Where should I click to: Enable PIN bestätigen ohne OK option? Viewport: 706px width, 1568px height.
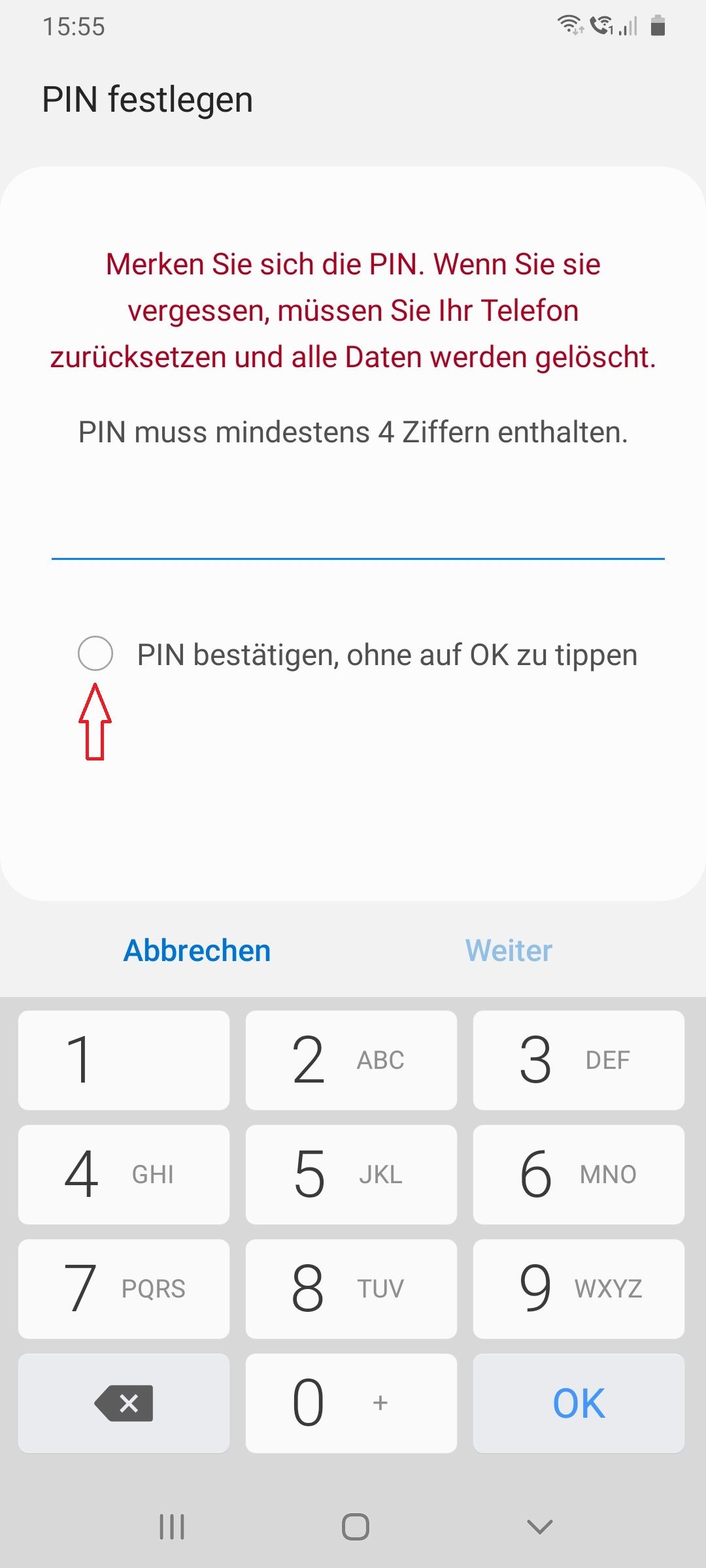[x=95, y=653]
